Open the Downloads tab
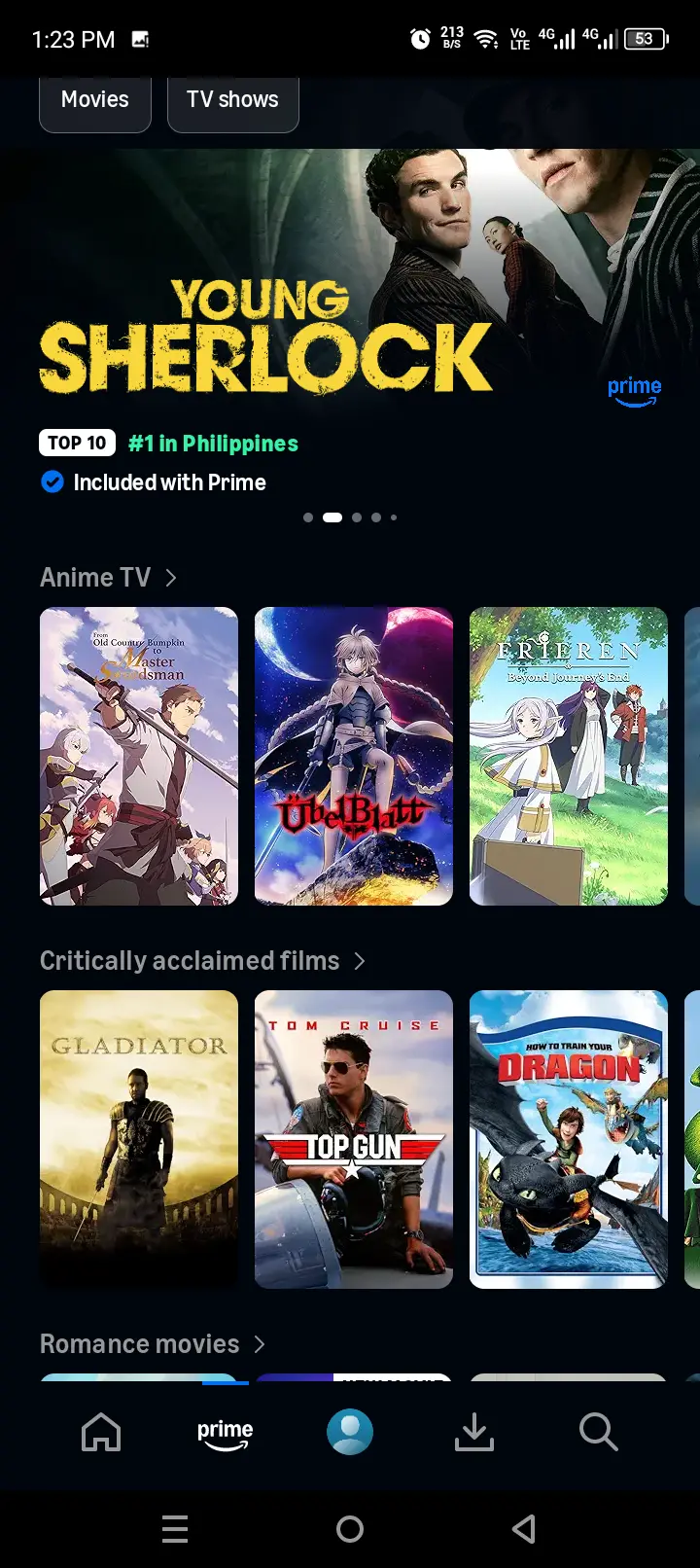The height and width of the screenshot is (1568, 700). 474,1432
